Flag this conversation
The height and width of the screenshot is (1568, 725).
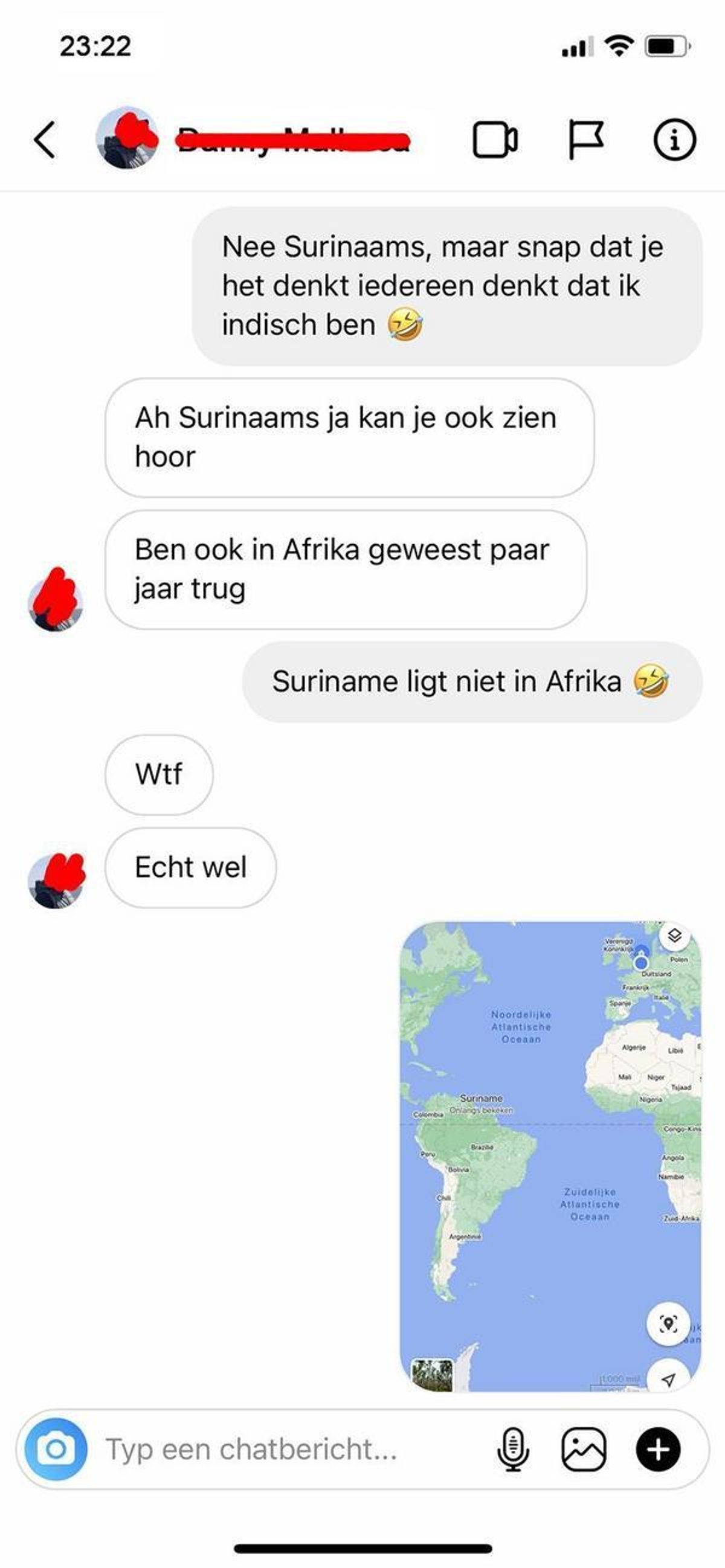coord(585,140)
